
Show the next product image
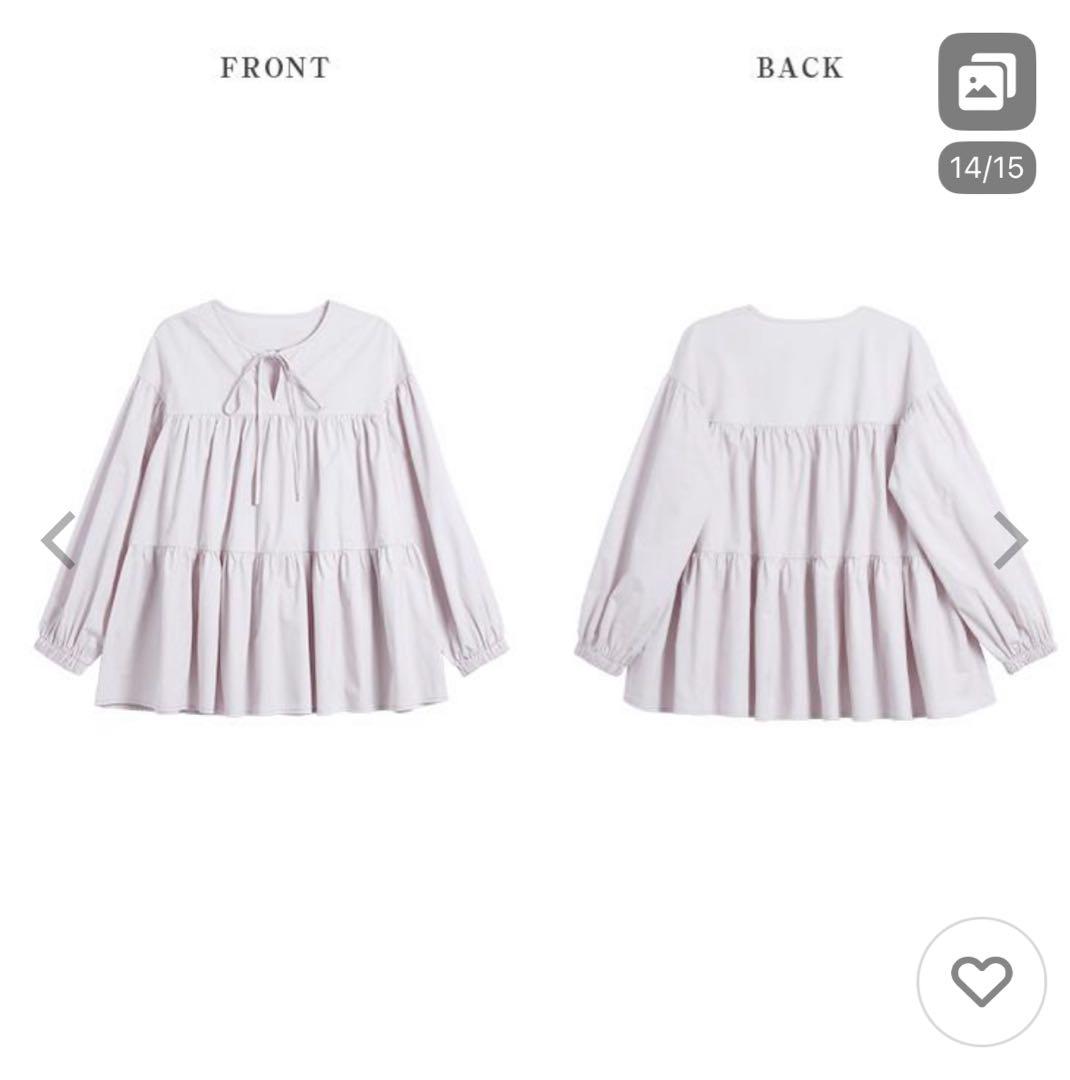pyautogui.click(x=1010, y=540)
